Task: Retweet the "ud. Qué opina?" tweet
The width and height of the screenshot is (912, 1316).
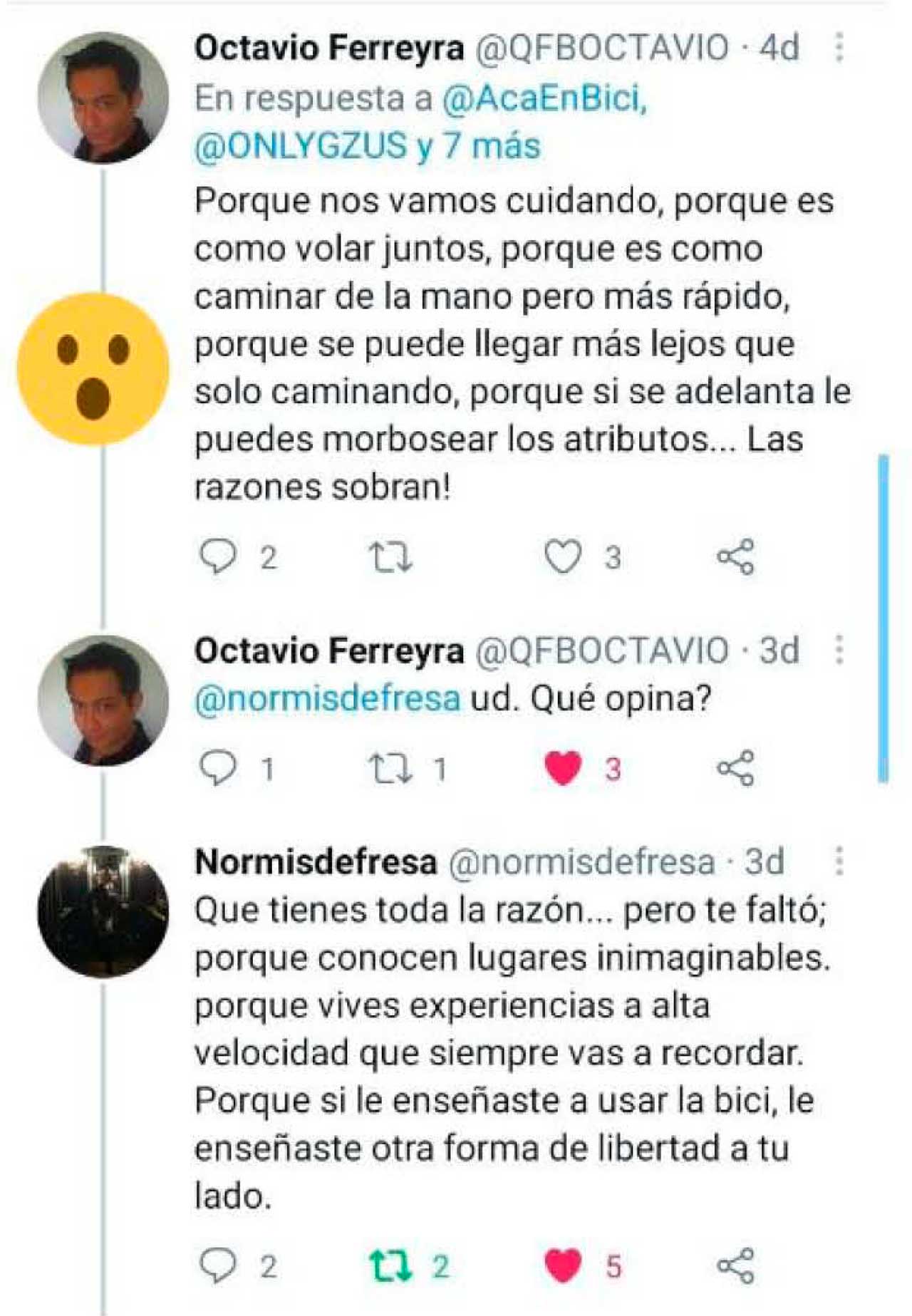Action: tap(390, 769)
